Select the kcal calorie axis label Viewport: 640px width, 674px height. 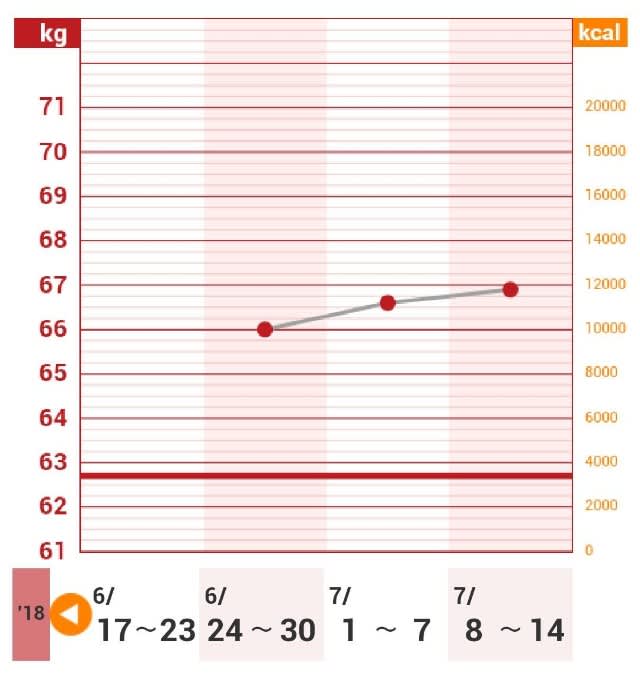tap(600, 33)
